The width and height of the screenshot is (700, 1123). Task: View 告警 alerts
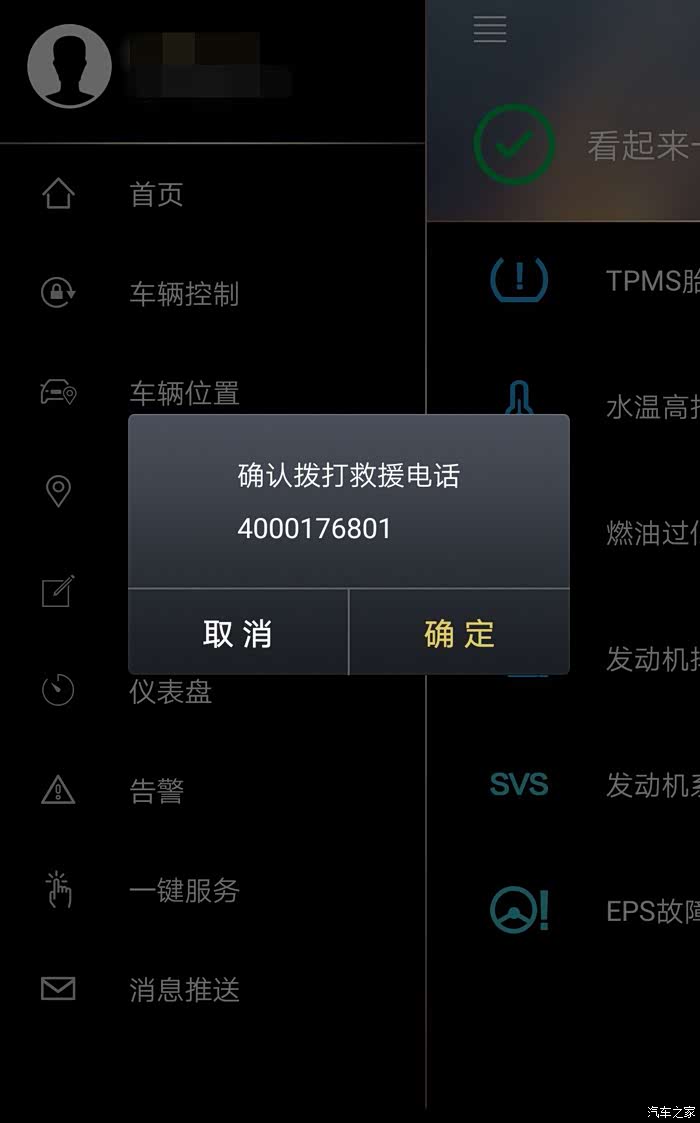pos(212,791)
